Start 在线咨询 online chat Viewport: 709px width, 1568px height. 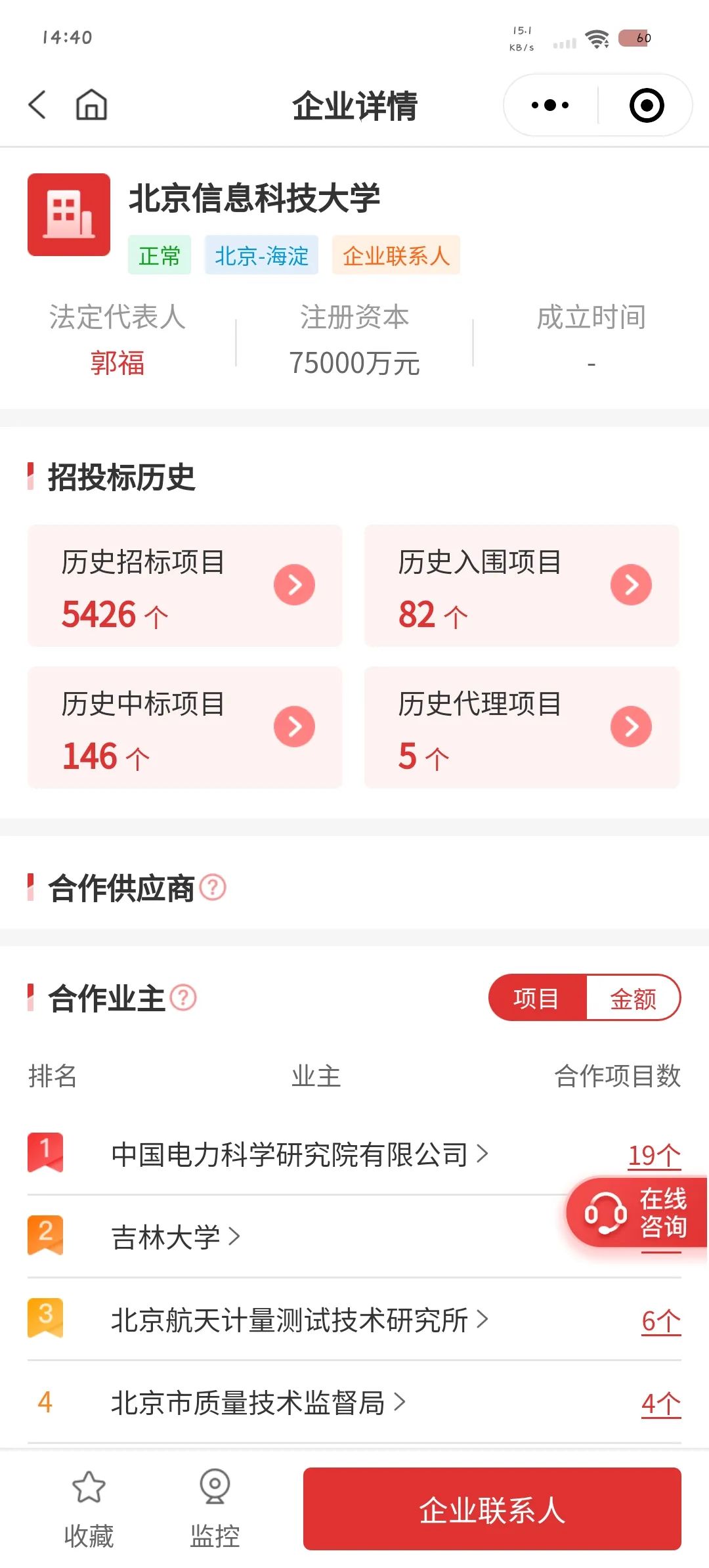click(x=637, y=1212)
